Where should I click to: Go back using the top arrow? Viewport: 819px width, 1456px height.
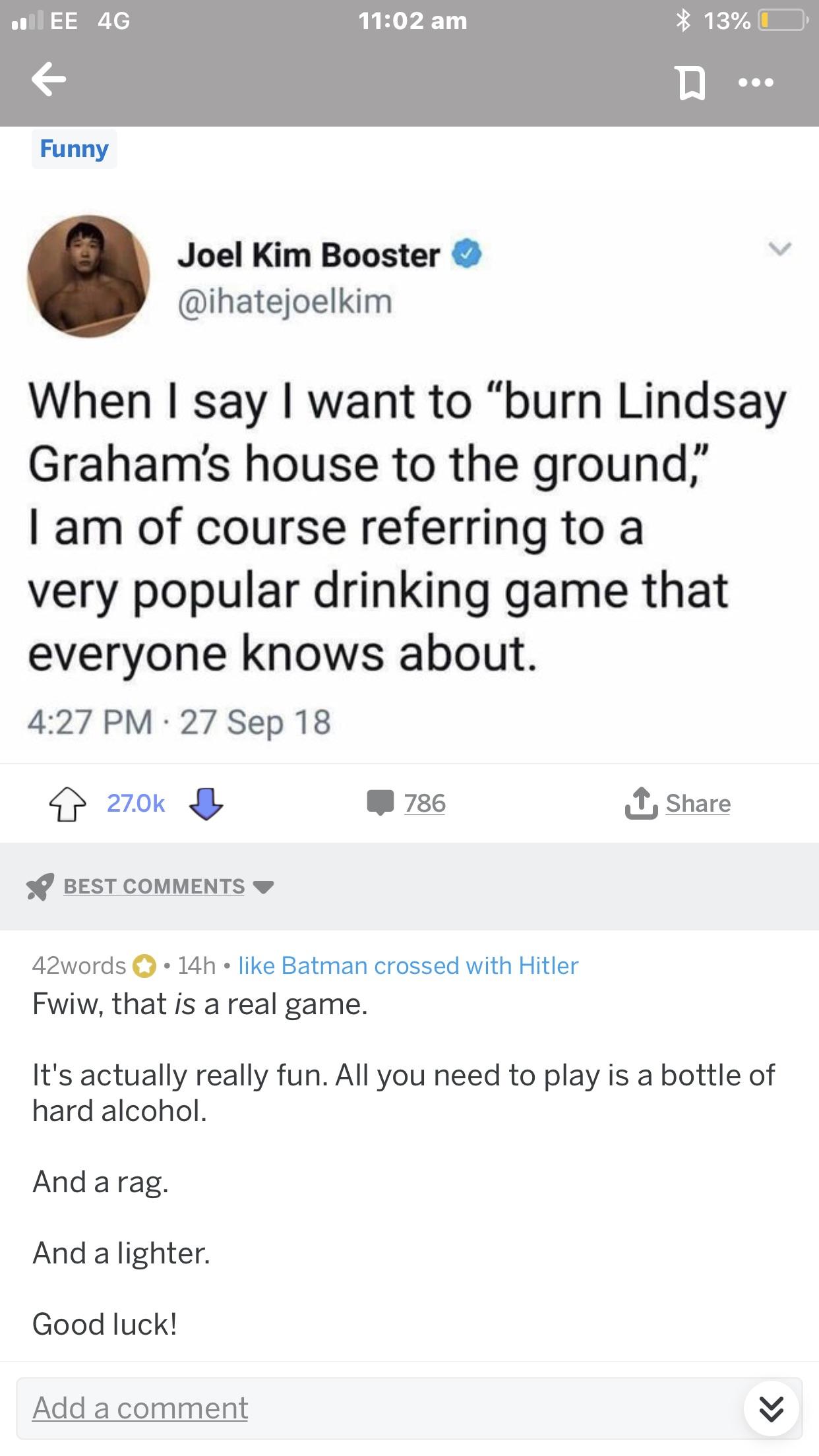(x=48, y=81)
